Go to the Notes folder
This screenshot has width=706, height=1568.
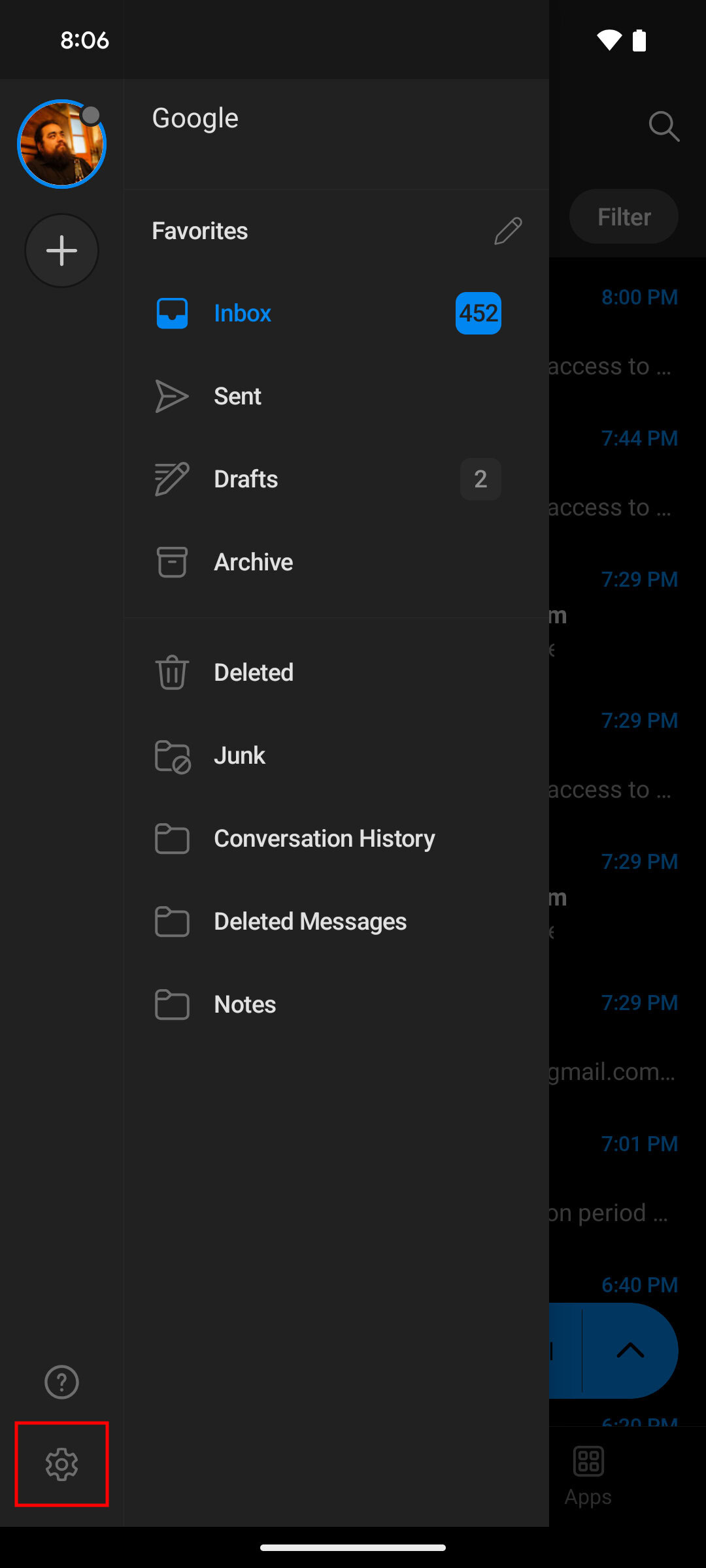[244, 1005]
